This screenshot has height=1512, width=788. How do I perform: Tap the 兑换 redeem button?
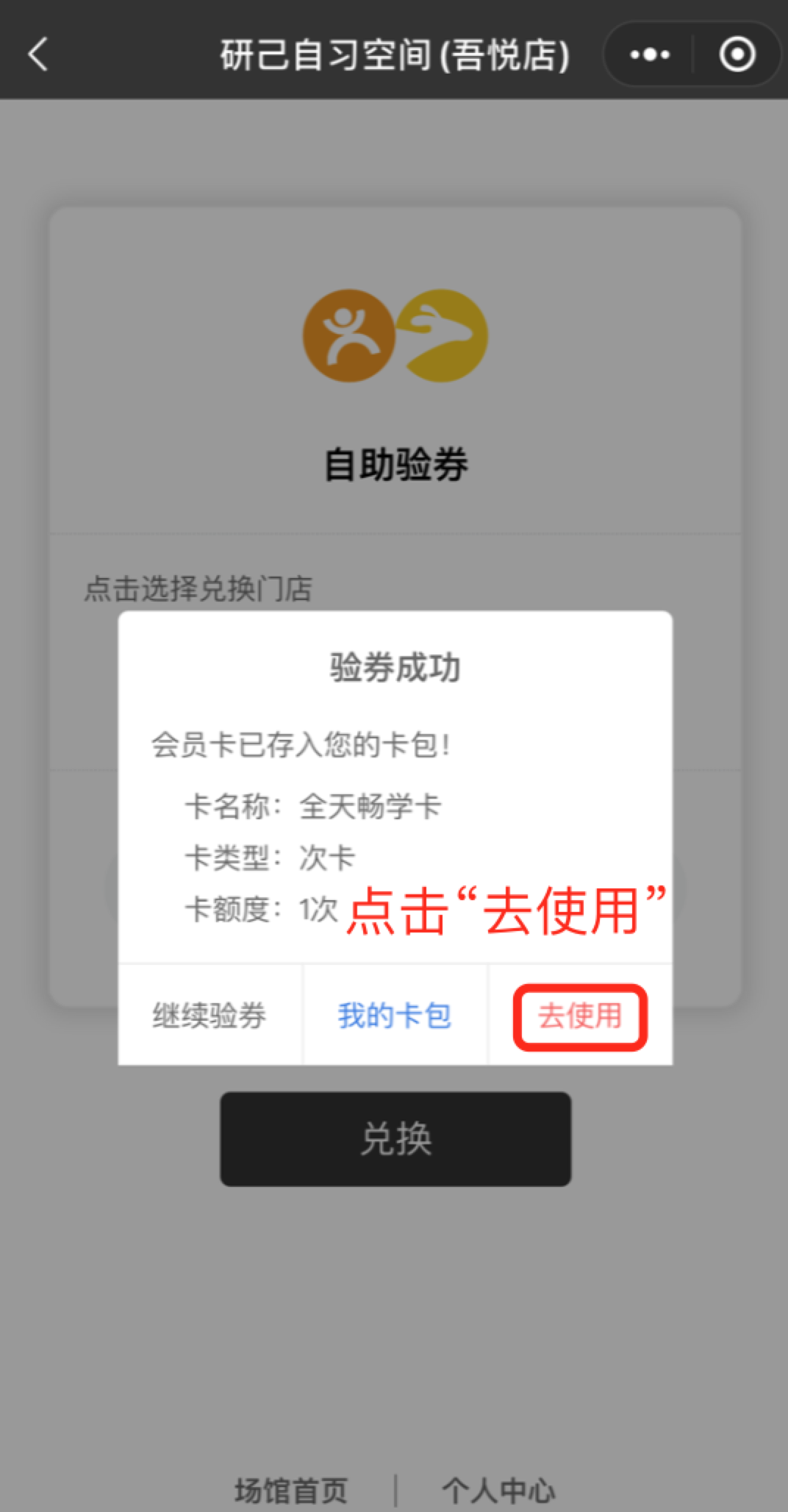point(395,1138)
